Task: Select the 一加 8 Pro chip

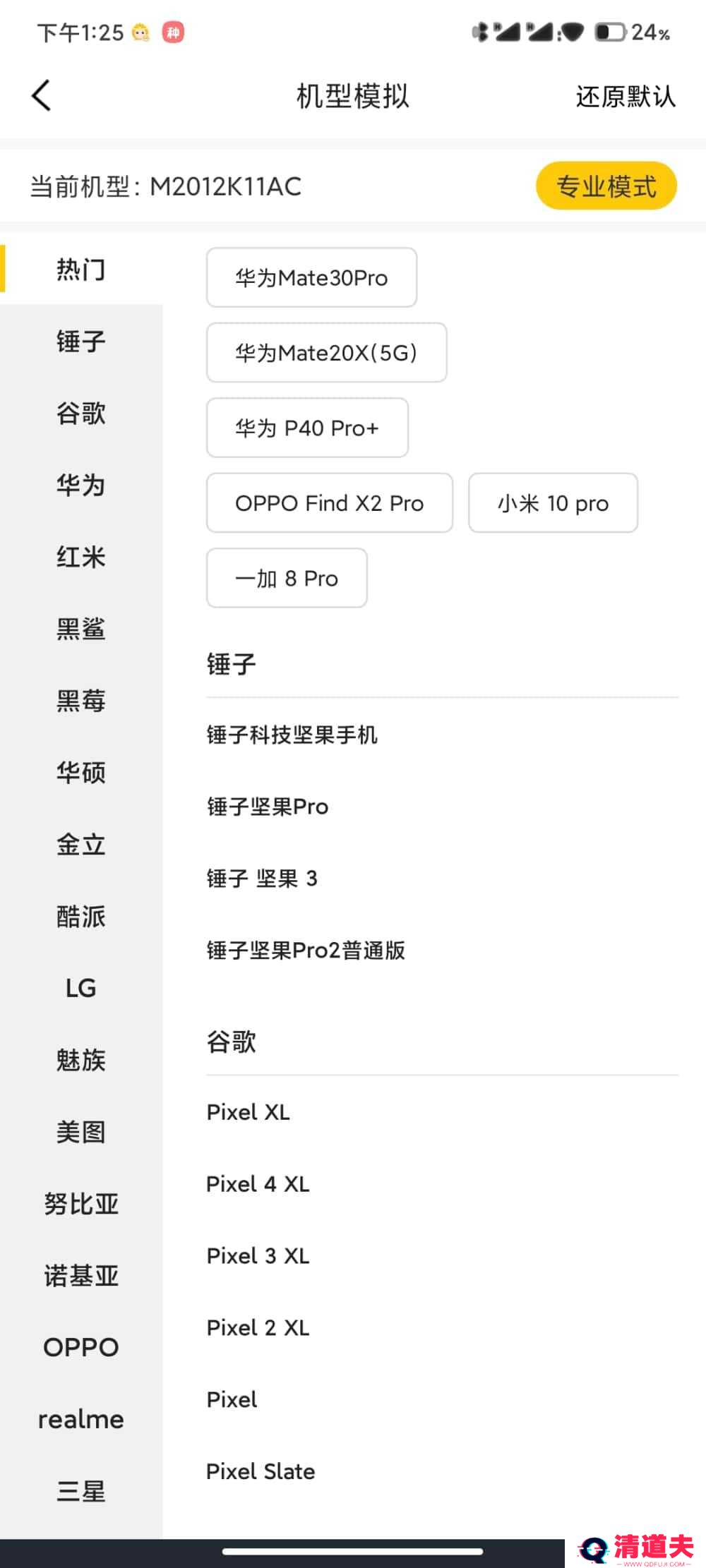Action: (287, 579)
